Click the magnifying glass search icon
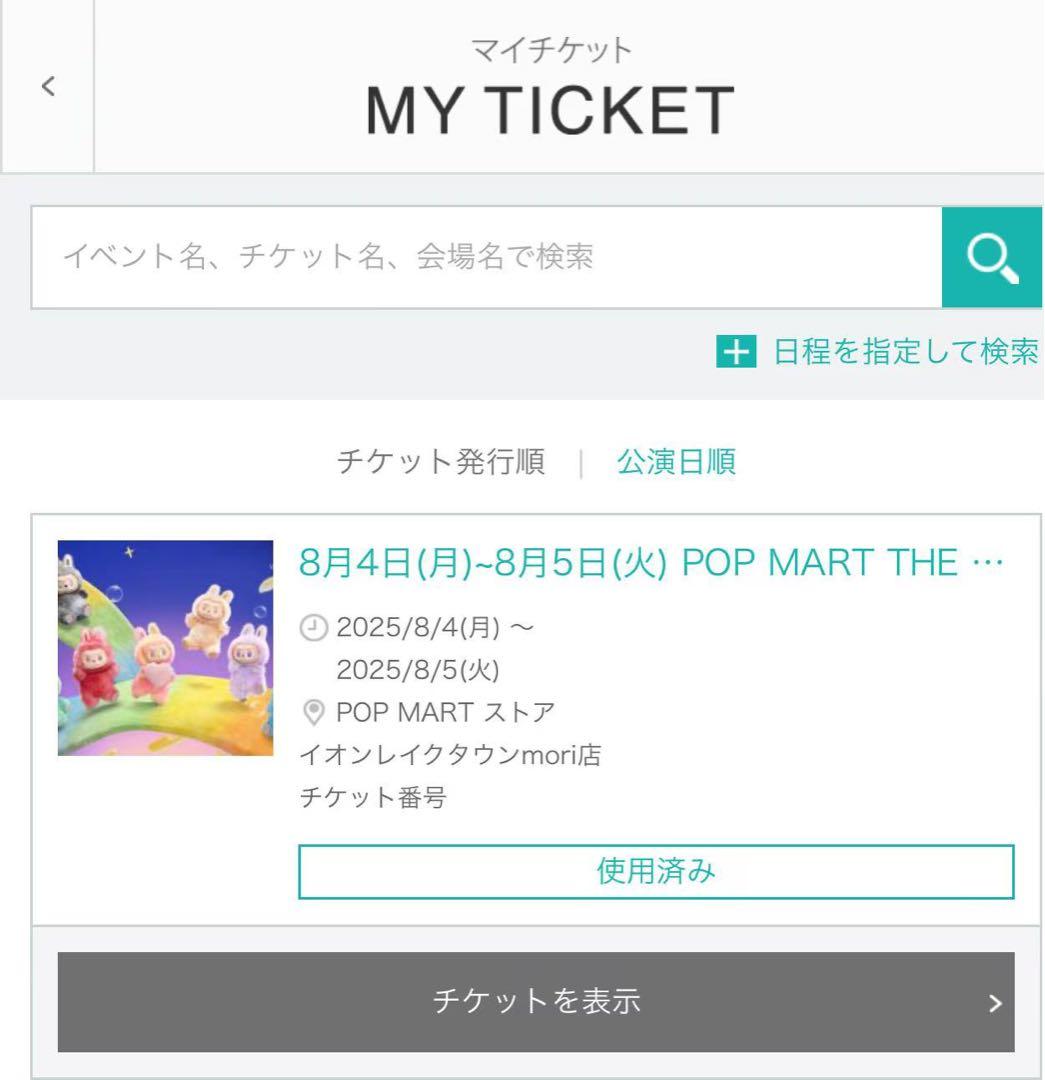This screenshot has height=1080, width=1045. click(x=992, y=257)
